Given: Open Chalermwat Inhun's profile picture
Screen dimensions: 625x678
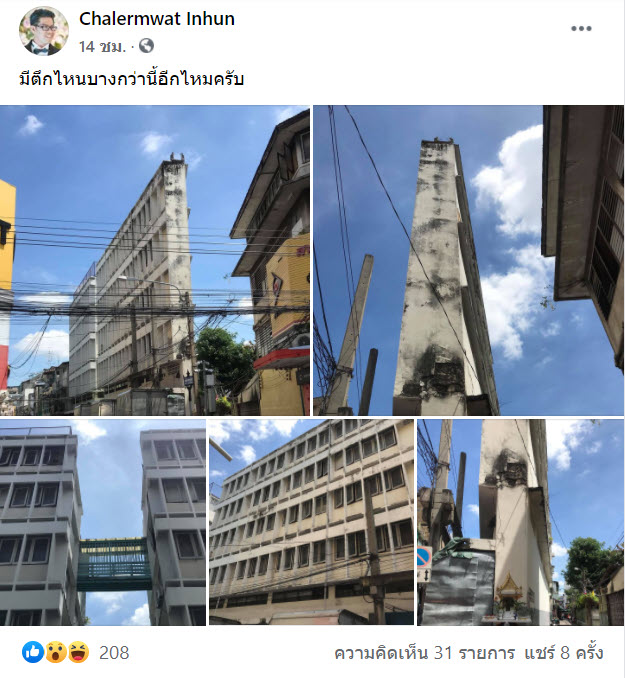Looking at the screenshot, I should click(x=44, y=31).
